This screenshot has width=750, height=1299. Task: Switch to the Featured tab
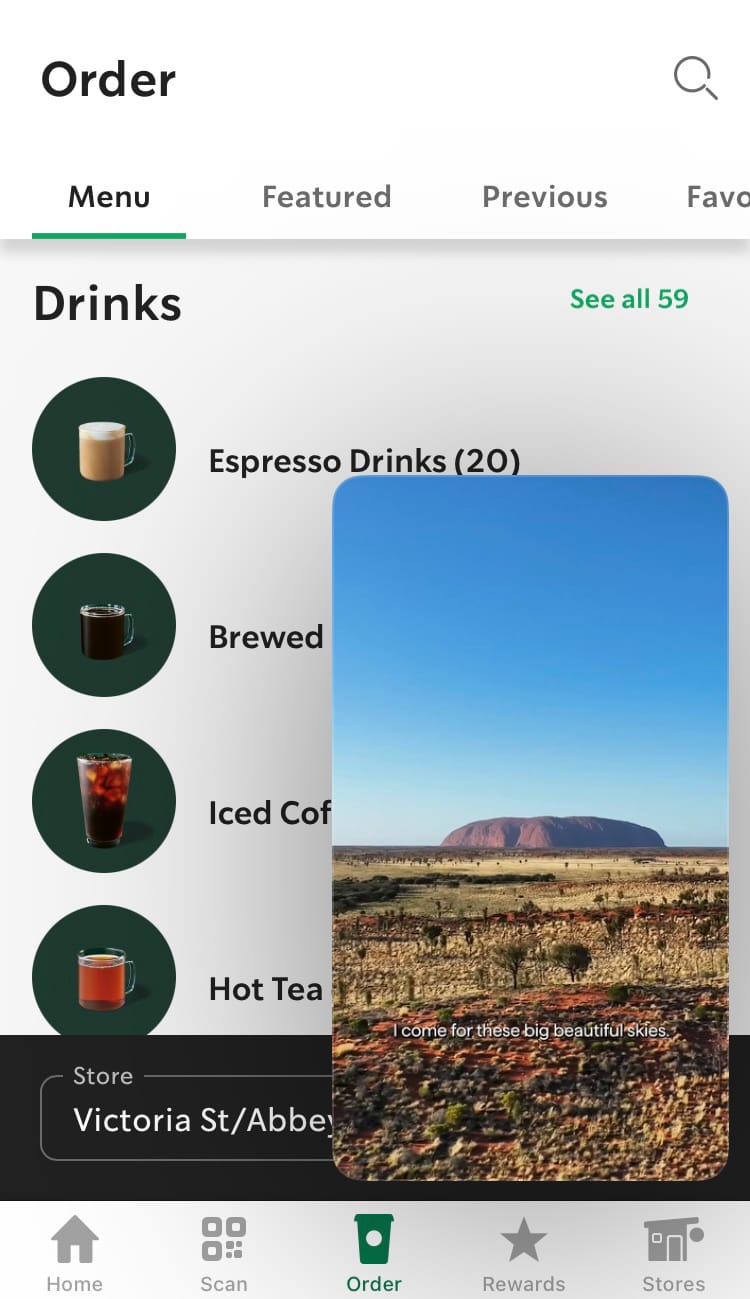(326, 197)
